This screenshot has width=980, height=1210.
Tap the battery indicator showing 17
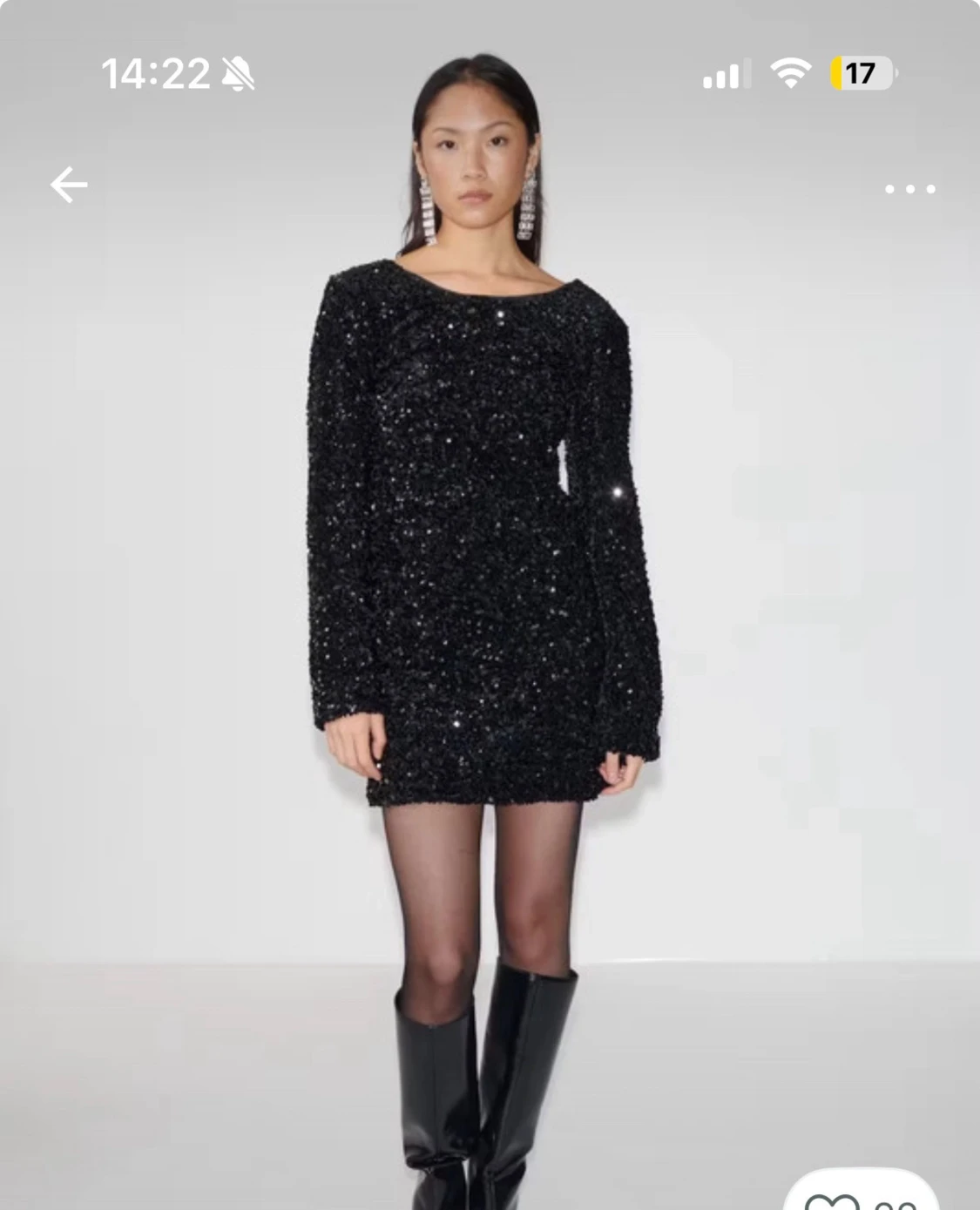[862, 73]
